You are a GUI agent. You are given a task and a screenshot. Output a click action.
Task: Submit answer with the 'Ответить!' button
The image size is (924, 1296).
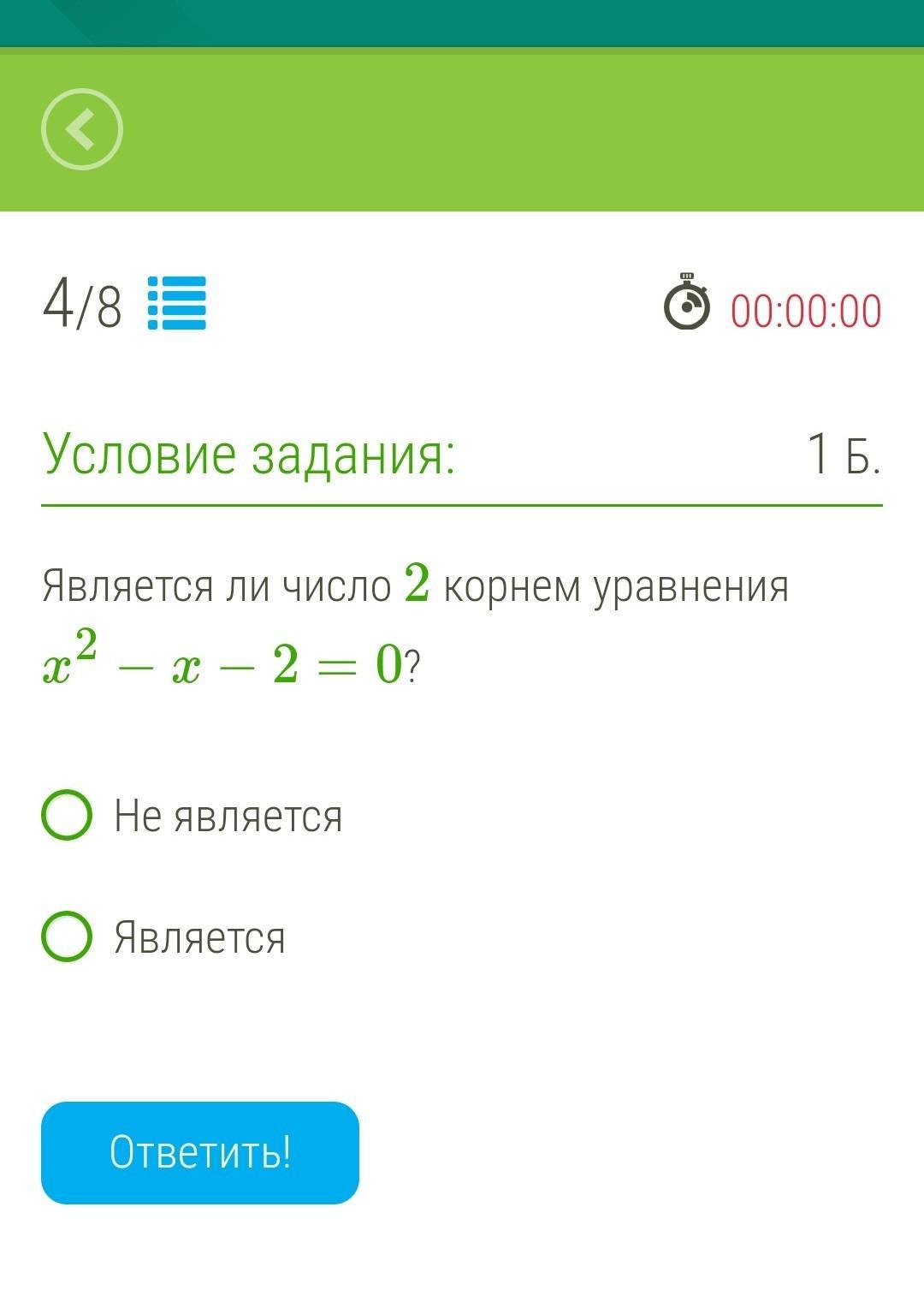[200, 1152]
